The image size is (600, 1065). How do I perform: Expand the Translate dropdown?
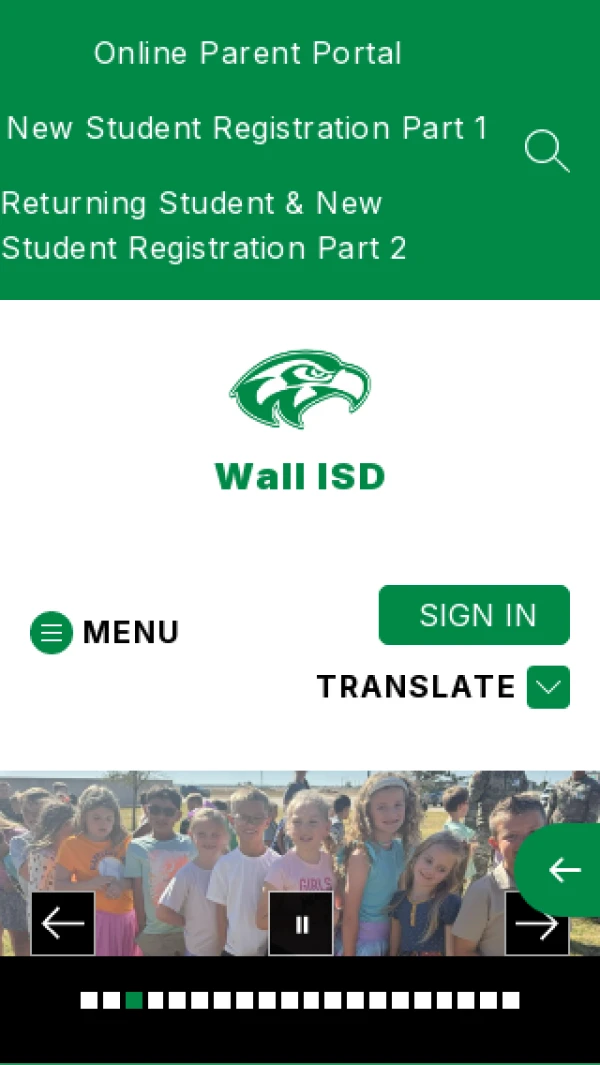[x=548, y=687]
